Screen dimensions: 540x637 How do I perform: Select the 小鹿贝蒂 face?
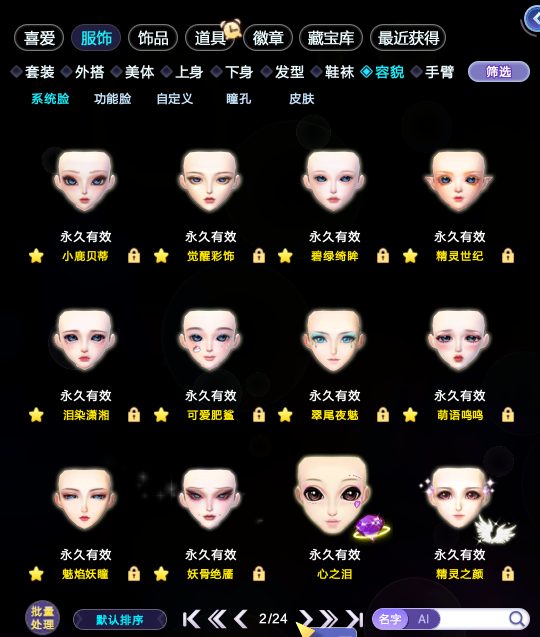click(x=85, y=181)
